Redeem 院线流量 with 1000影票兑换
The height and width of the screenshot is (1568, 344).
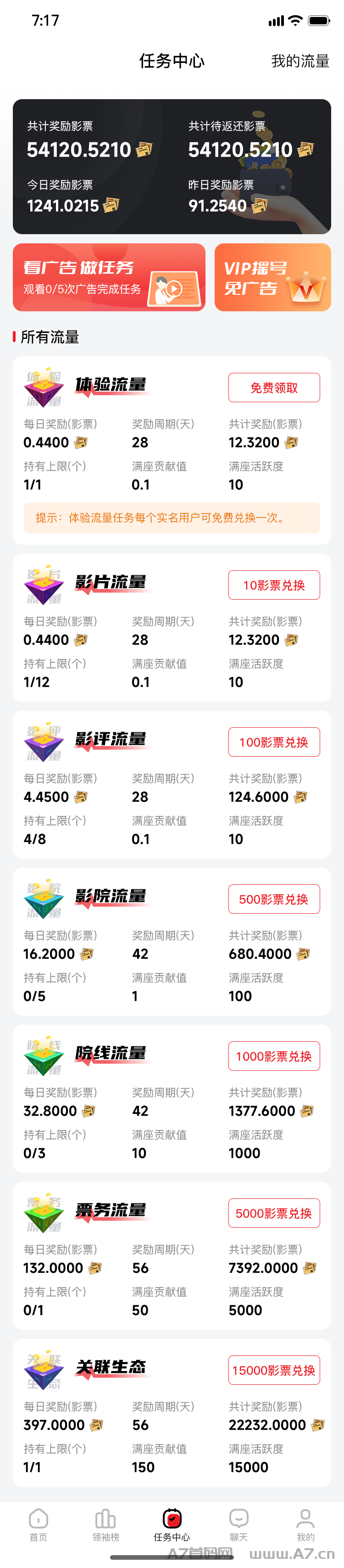[274, 1056]
